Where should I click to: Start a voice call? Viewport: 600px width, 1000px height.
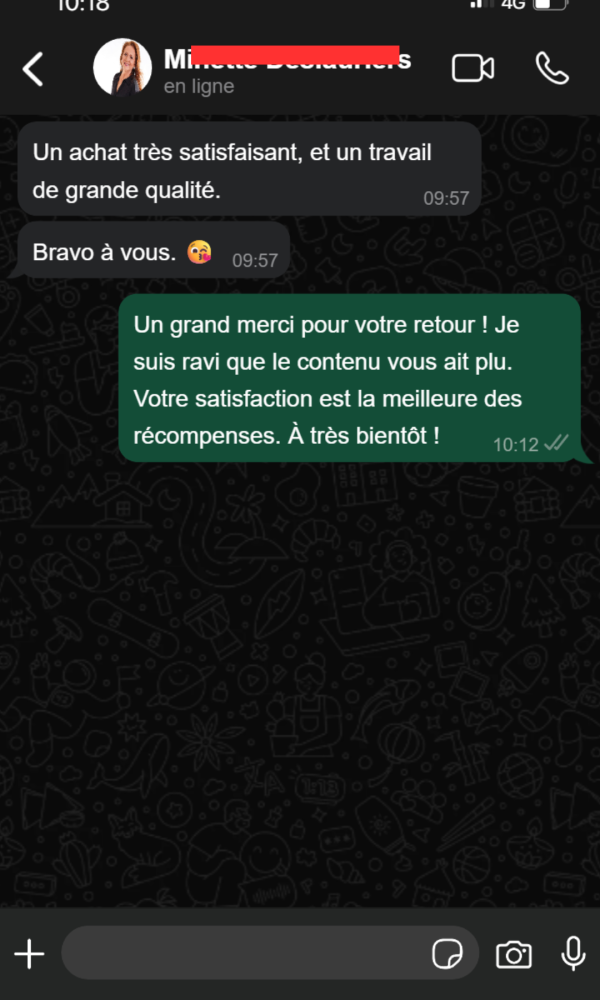point(552,68)
